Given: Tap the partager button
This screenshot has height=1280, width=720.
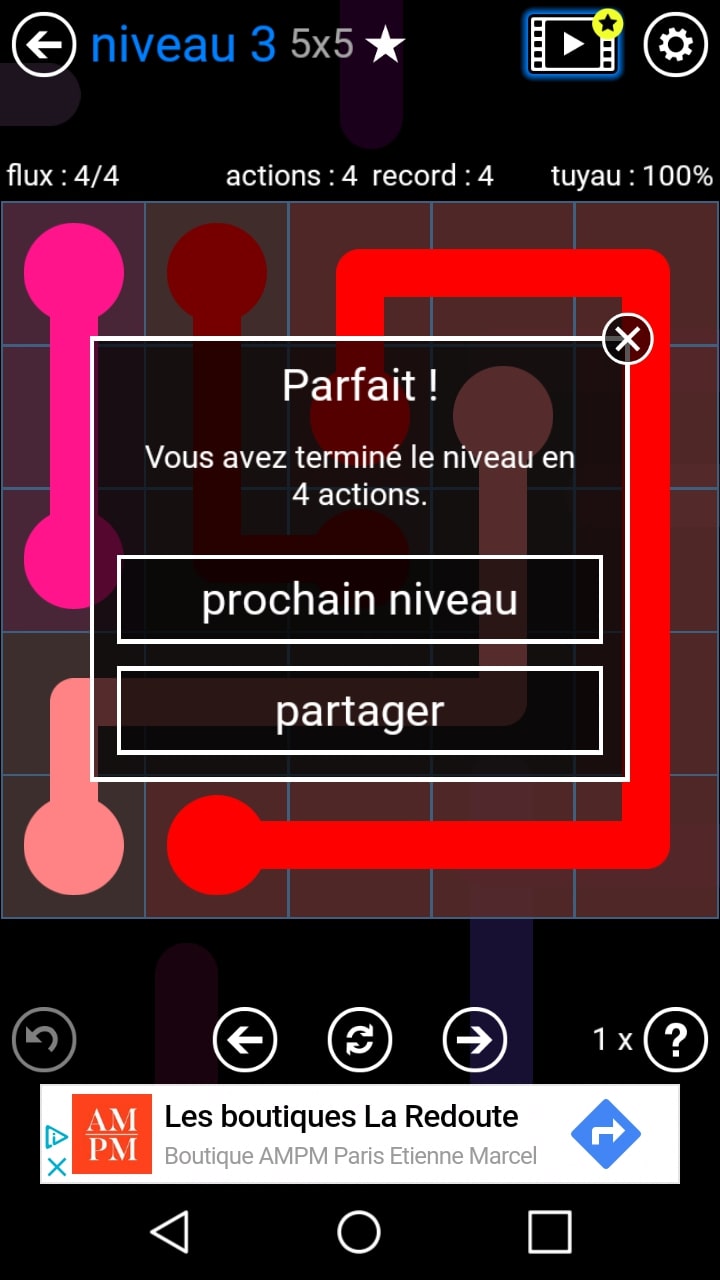Looking at the screenshot, I should pos(360,710).
